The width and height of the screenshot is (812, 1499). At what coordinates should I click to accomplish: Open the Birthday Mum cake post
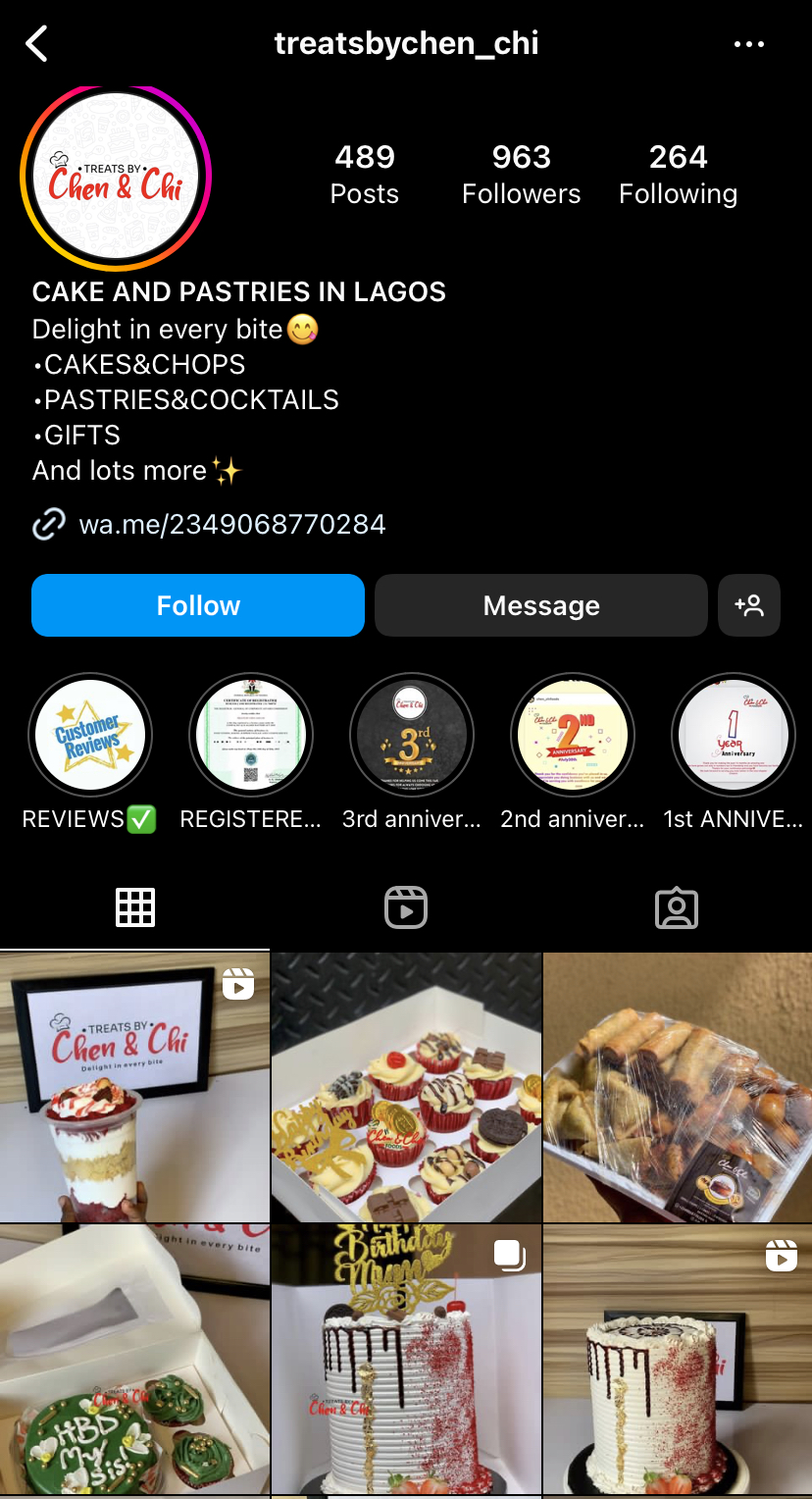406,1359
